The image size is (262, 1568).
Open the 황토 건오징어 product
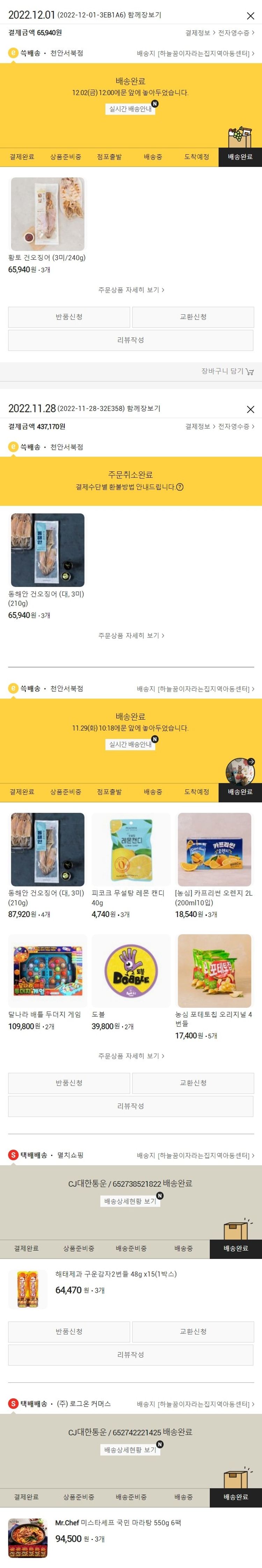coord(48,214)
